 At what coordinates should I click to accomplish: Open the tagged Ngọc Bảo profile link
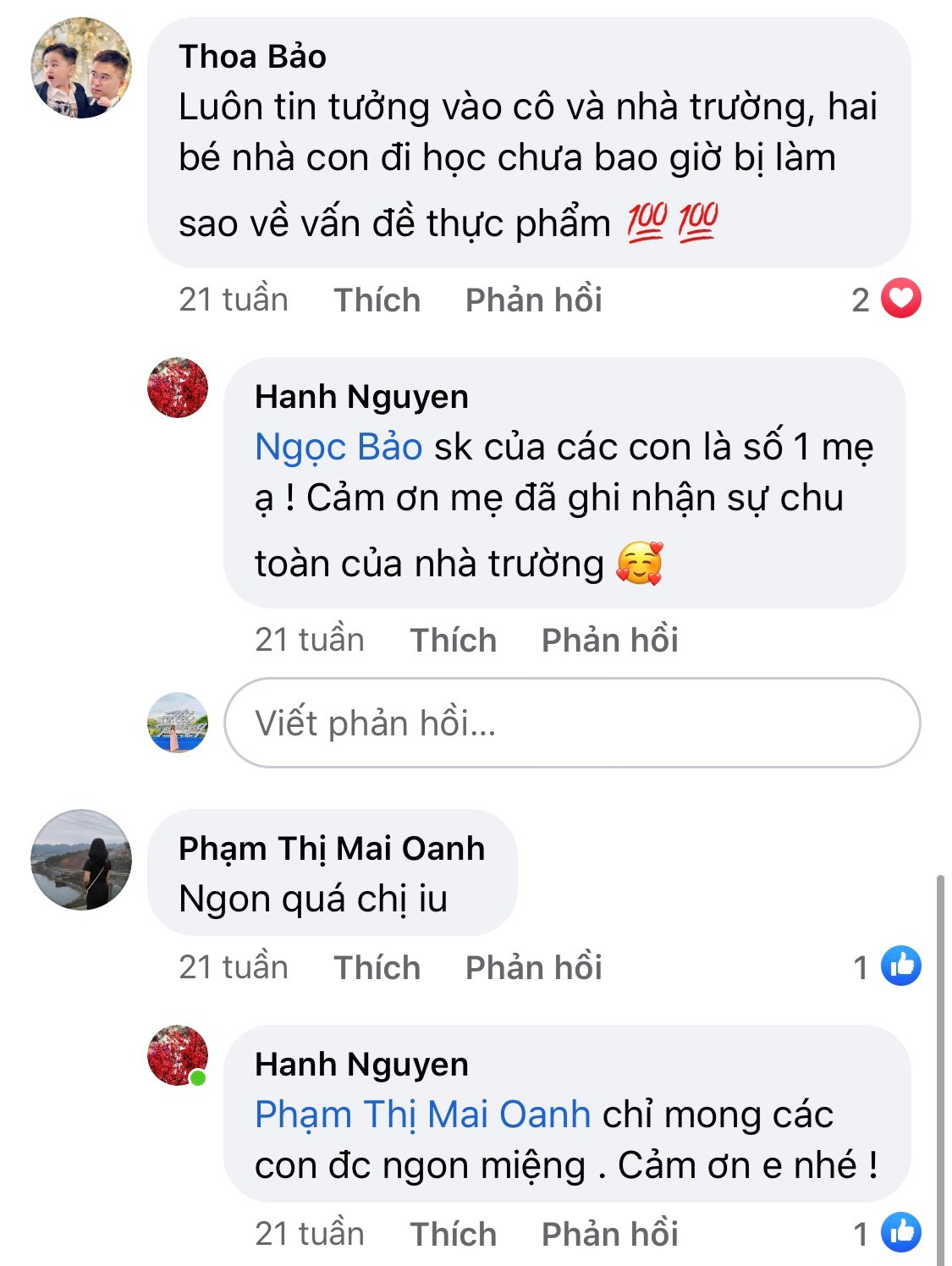click(338, 447)
